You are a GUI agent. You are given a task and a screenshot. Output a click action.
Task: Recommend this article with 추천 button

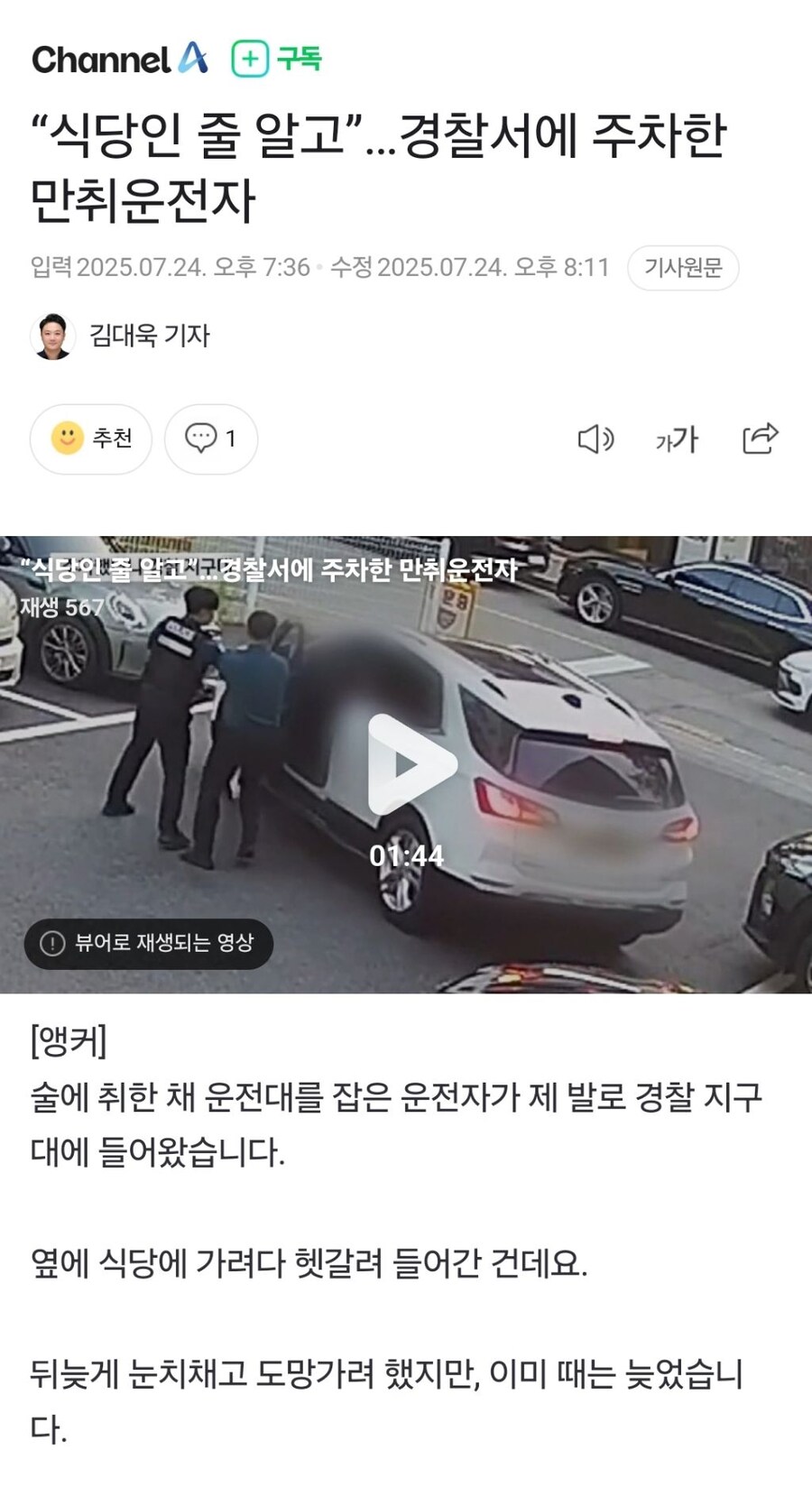(x=91, y=439)
